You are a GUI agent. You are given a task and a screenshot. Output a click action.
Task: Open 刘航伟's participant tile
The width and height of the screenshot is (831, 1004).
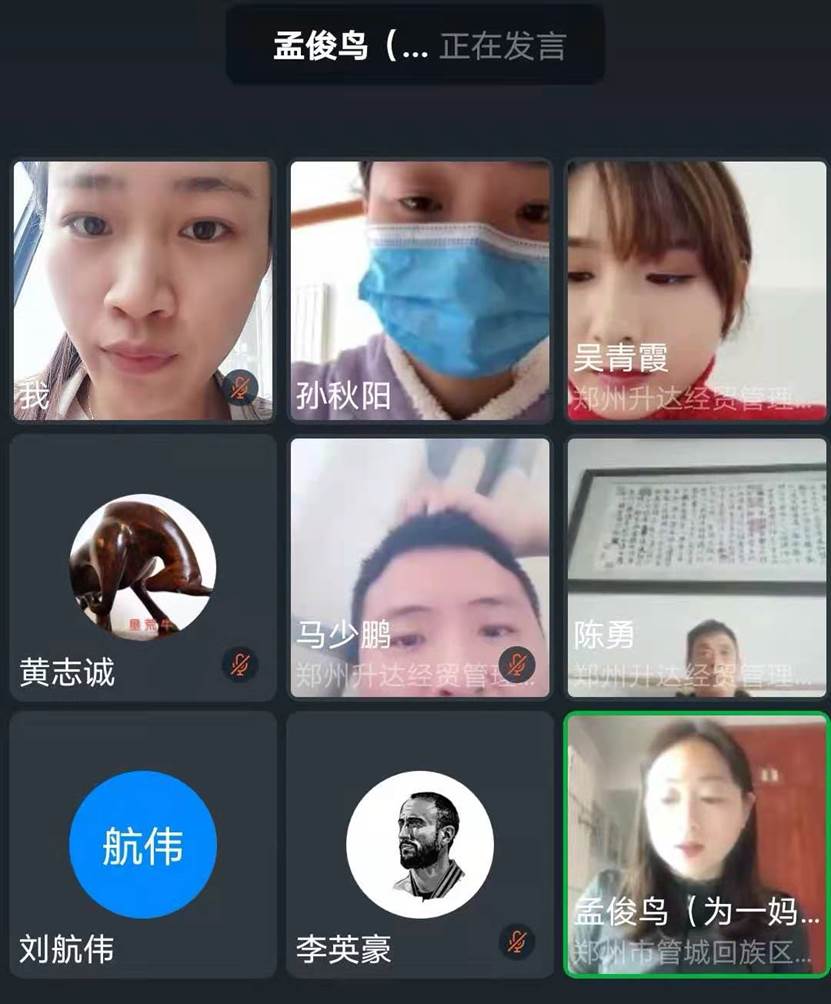142,845
